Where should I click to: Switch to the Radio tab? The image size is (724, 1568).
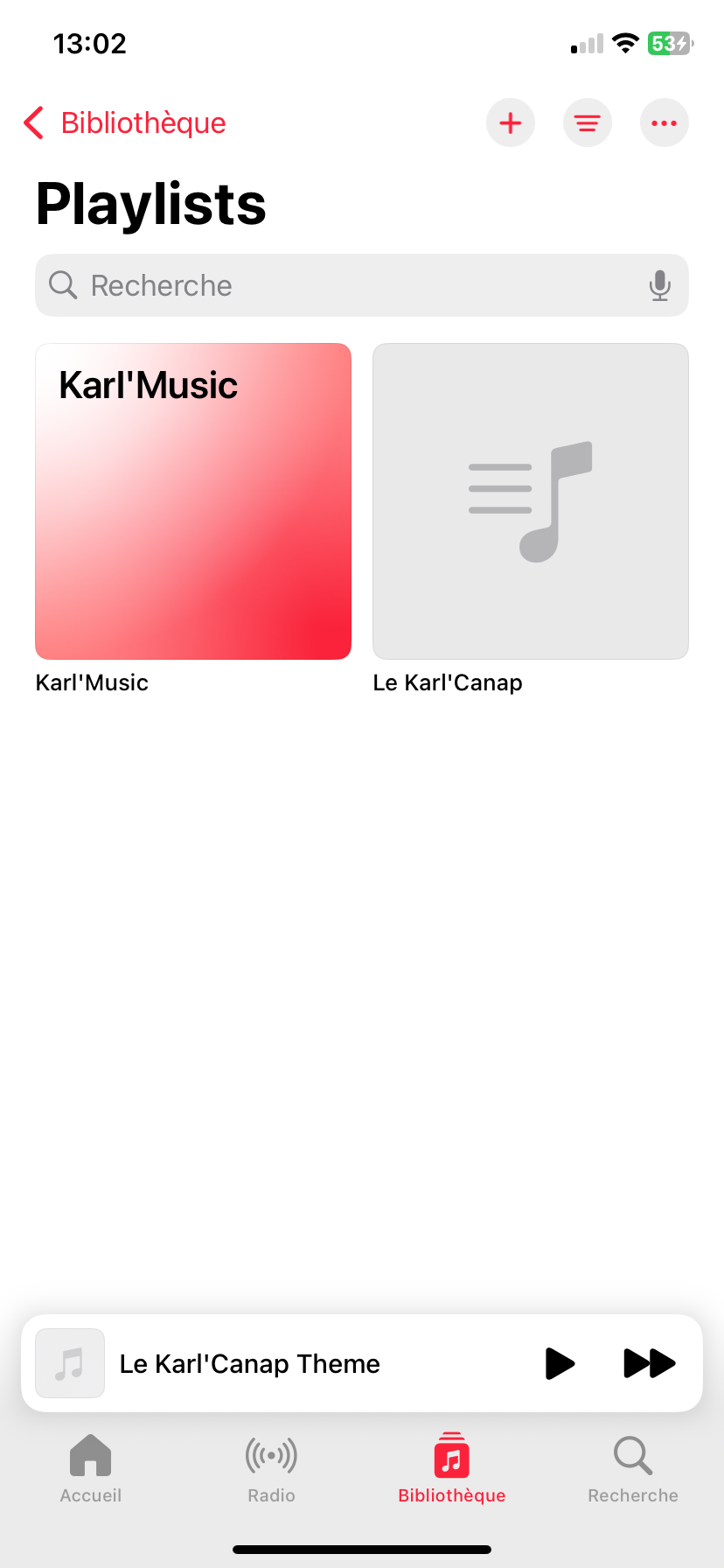pyautogui.click(x=271, y=1468)
